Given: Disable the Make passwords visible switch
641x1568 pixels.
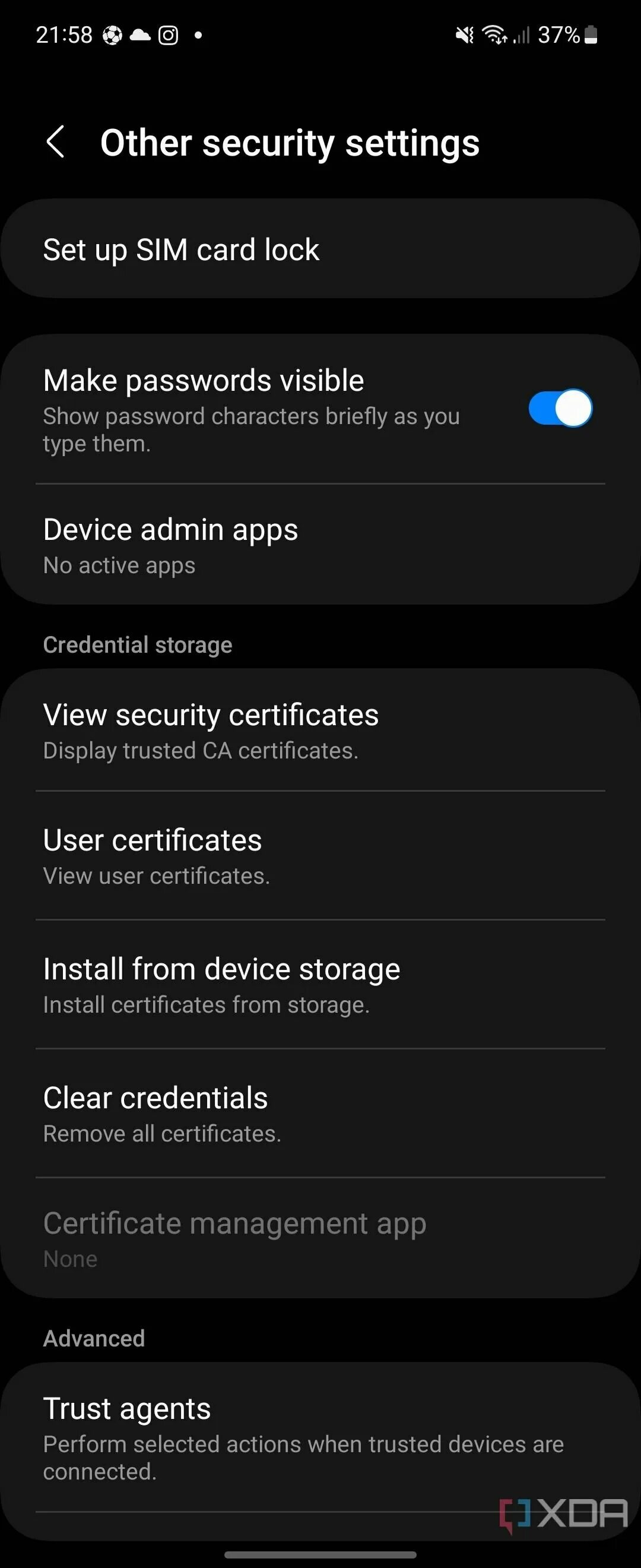Looking at the screenshot, I should 560,409.
